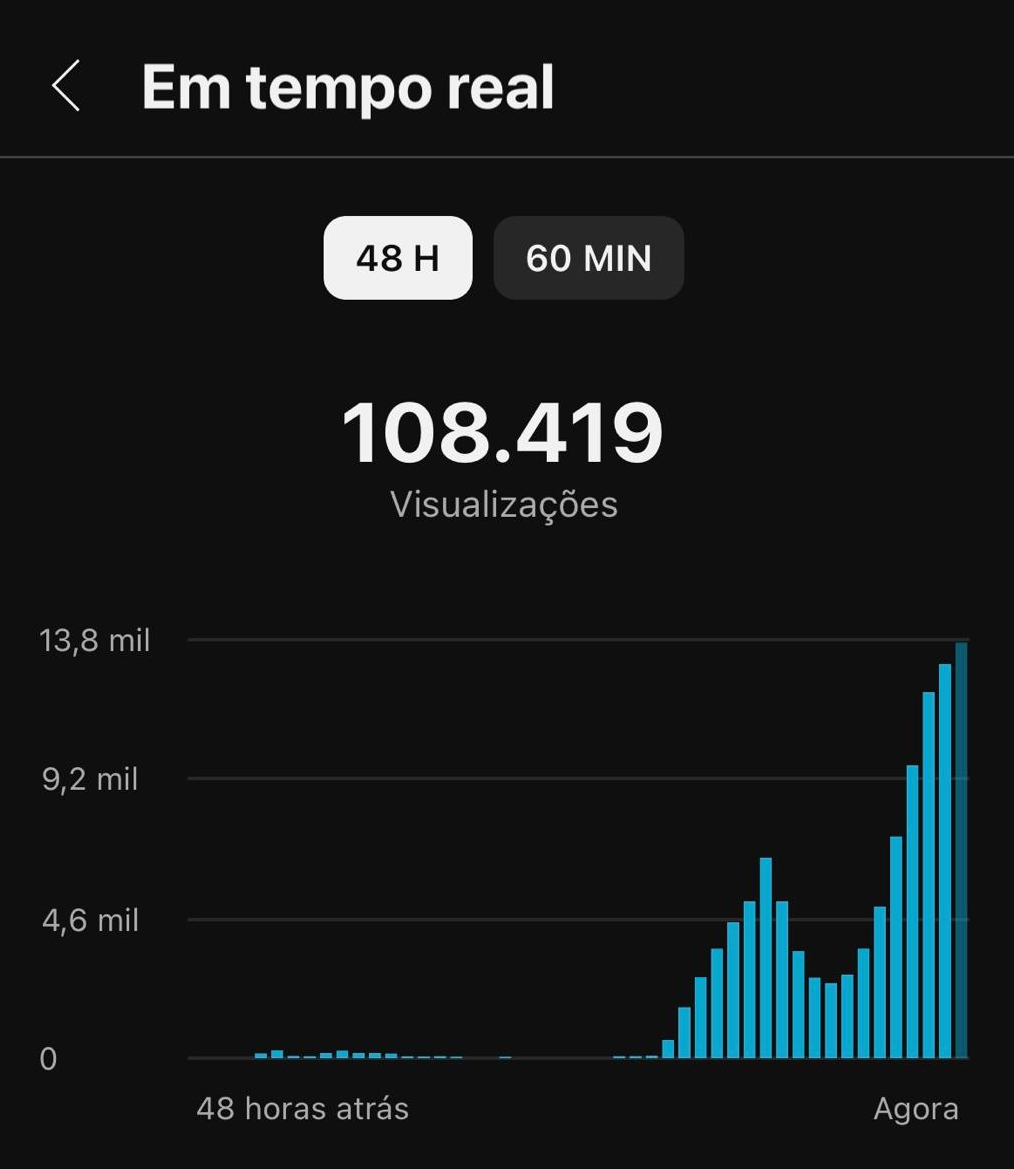Click the 48 horas atrás label
This screenshot has width=1014, height=1169.
click(303, 1108)
